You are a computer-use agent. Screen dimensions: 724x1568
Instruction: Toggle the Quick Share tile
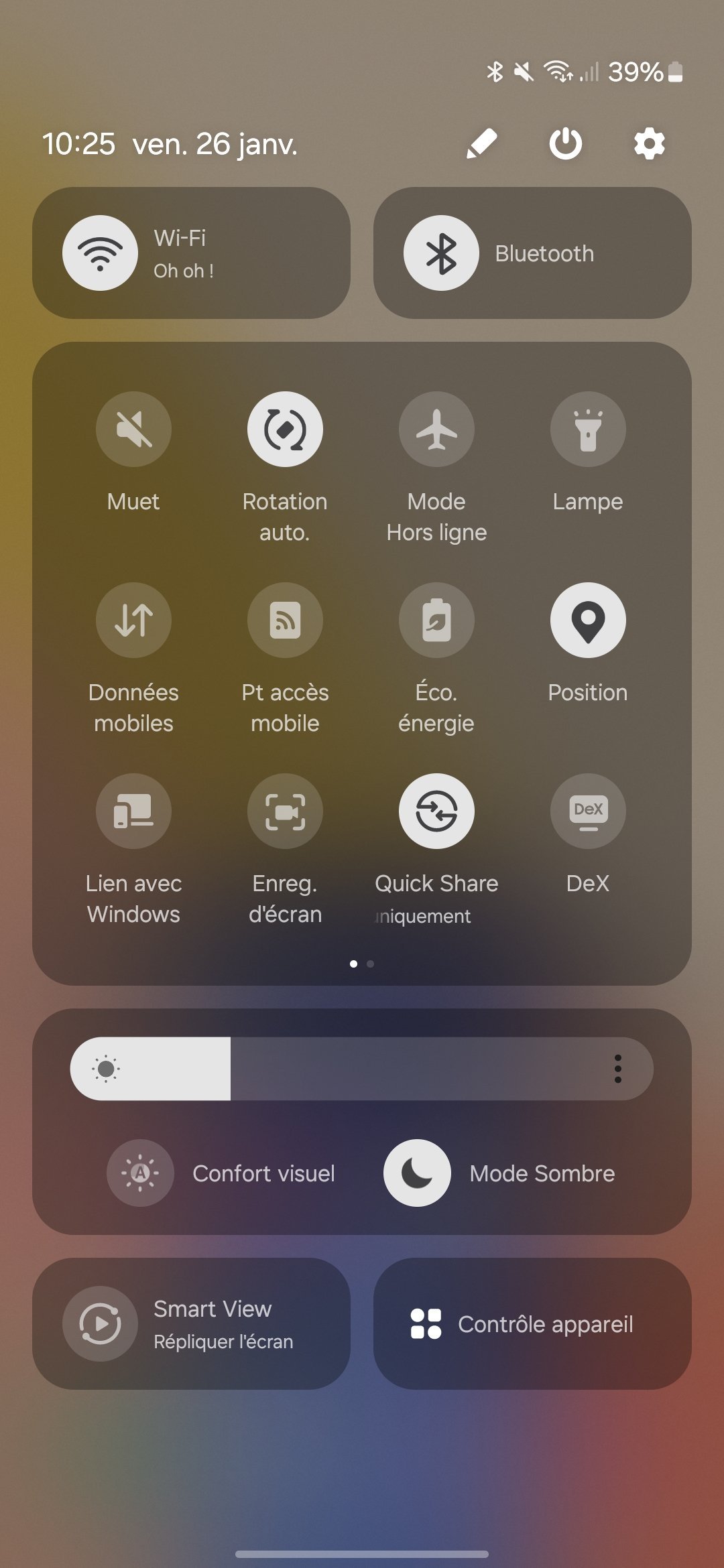coord(436,811)
